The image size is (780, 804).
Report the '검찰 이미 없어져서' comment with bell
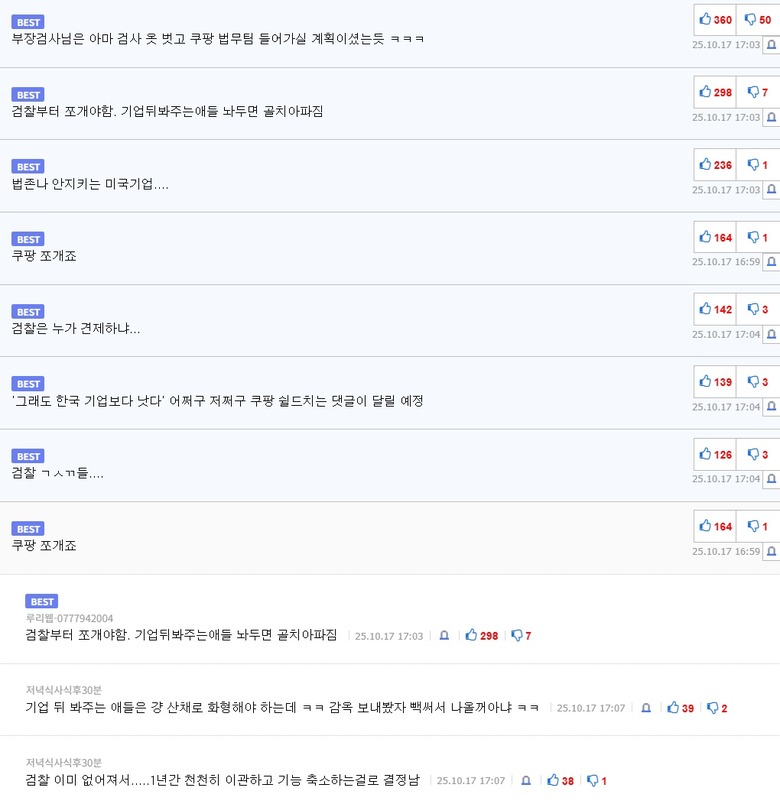tap(526, 780)
